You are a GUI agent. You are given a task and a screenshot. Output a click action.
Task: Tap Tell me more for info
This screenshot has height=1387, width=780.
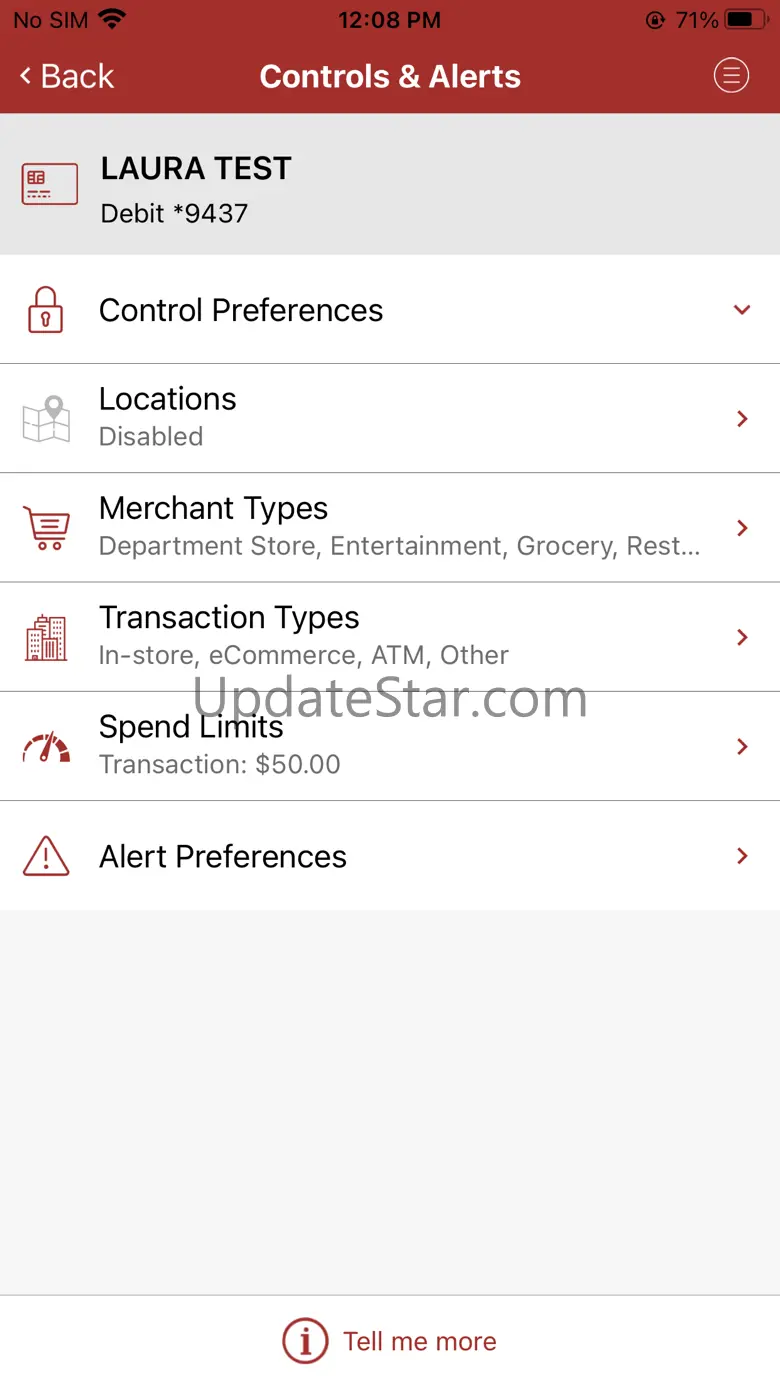[x=390, y=1341]
